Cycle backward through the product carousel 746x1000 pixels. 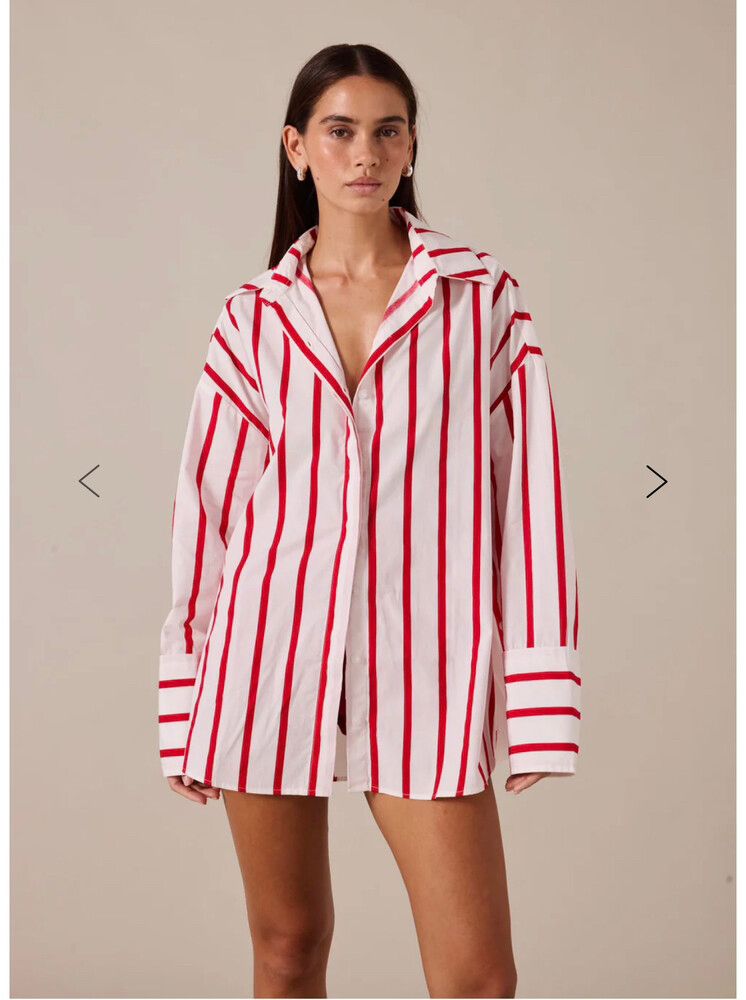pos(89,480)
